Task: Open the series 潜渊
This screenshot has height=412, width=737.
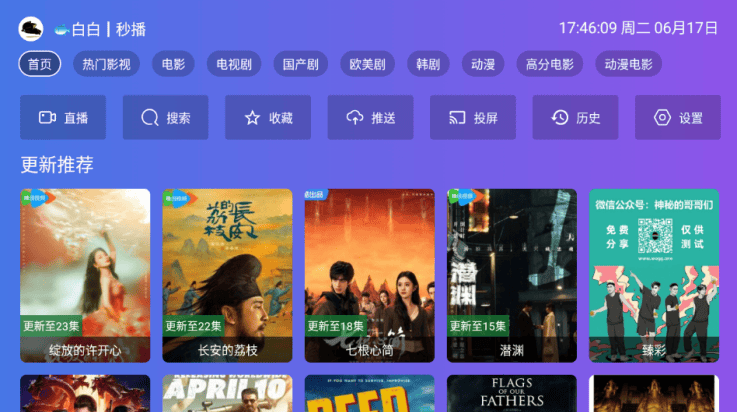Action: [x=511, y=275]
